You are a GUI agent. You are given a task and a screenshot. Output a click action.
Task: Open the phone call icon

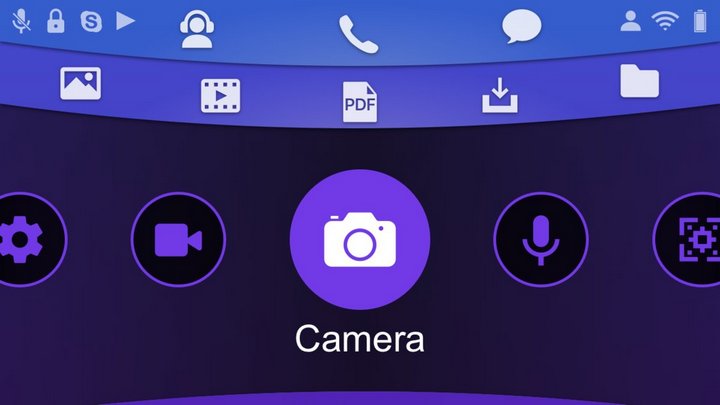[x=357, y=33]
